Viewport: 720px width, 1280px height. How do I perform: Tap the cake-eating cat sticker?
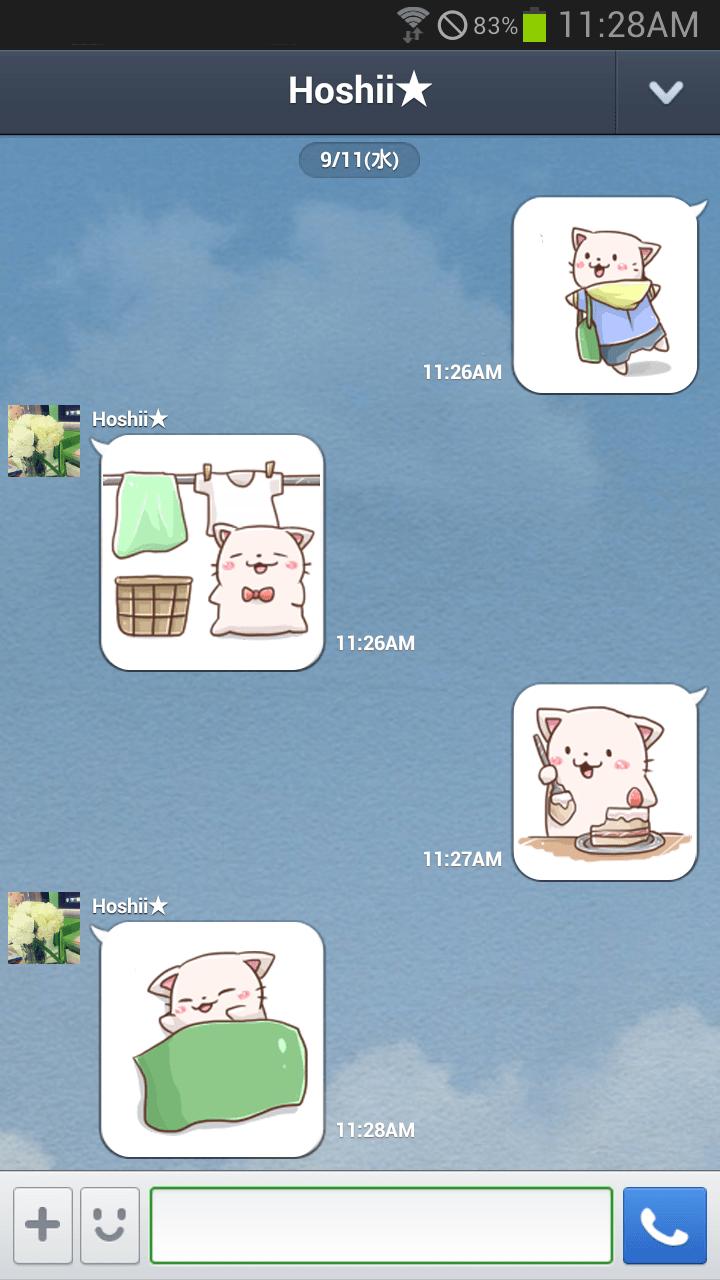coord(605,782)
